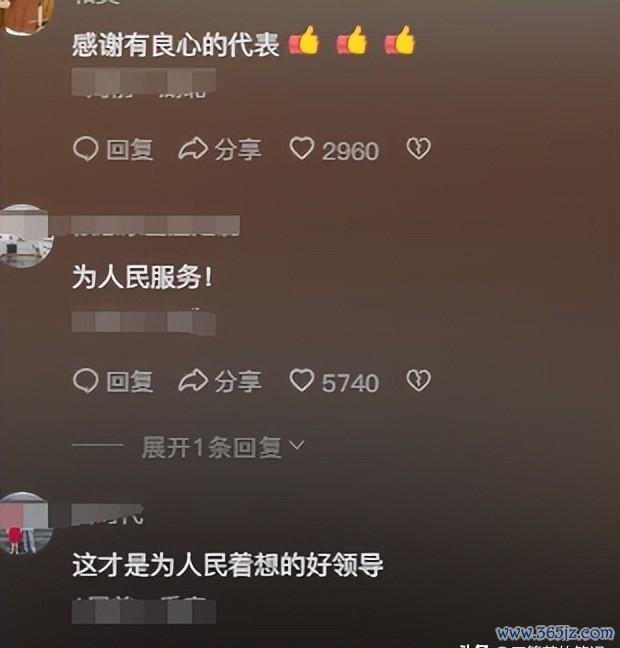Dislike the 为人民服务 comment

(x=418, y=380)
